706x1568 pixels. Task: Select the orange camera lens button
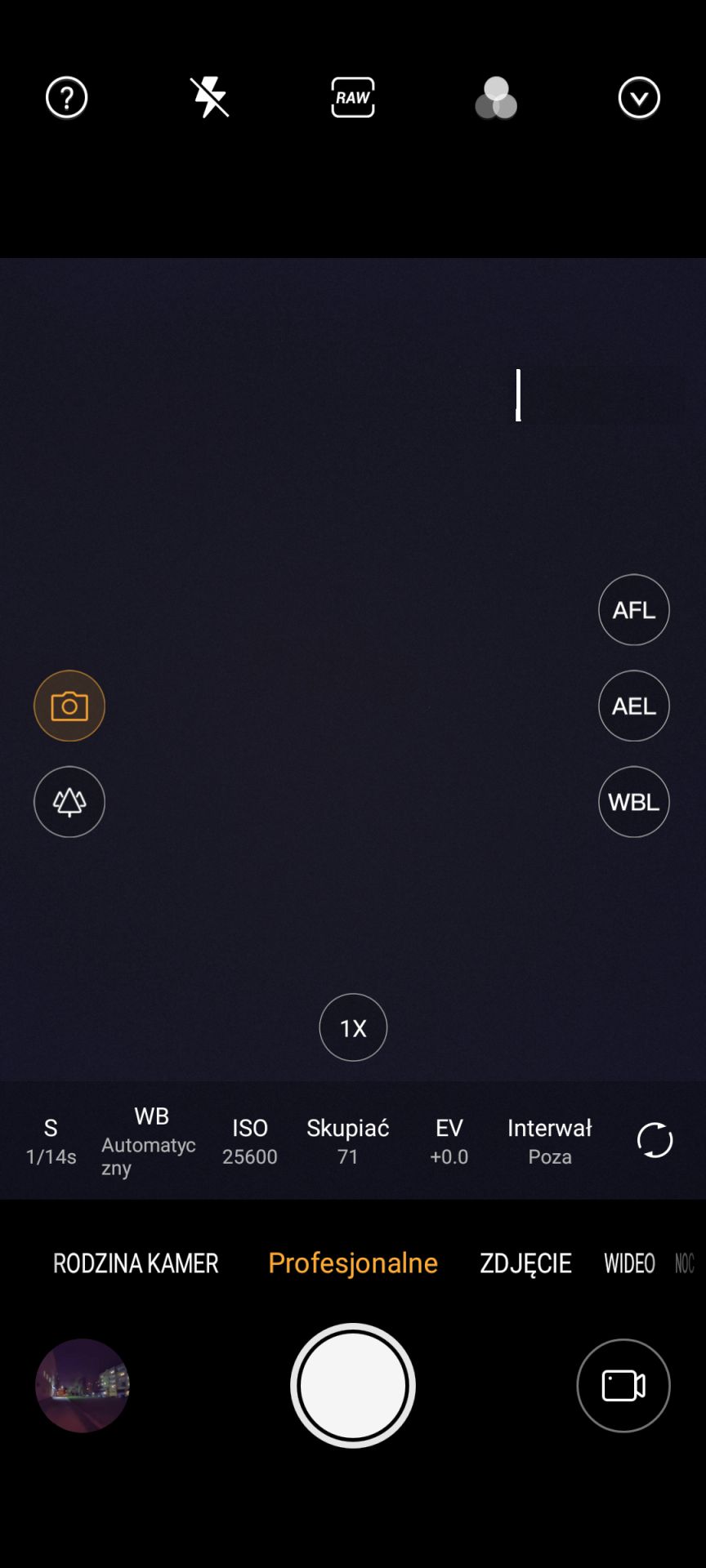[69, 706]
